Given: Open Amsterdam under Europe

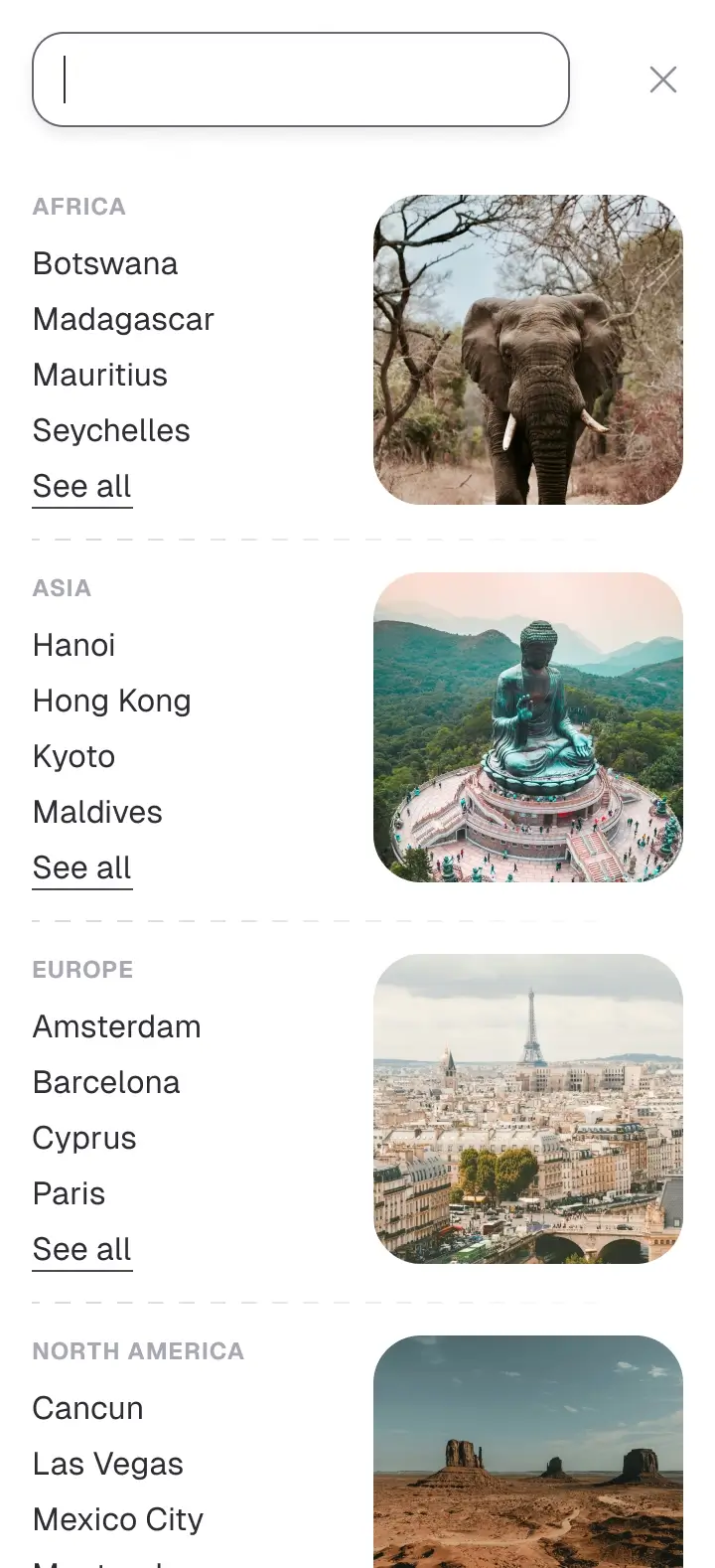Looking at the screenshot, I should point(116,1026).
